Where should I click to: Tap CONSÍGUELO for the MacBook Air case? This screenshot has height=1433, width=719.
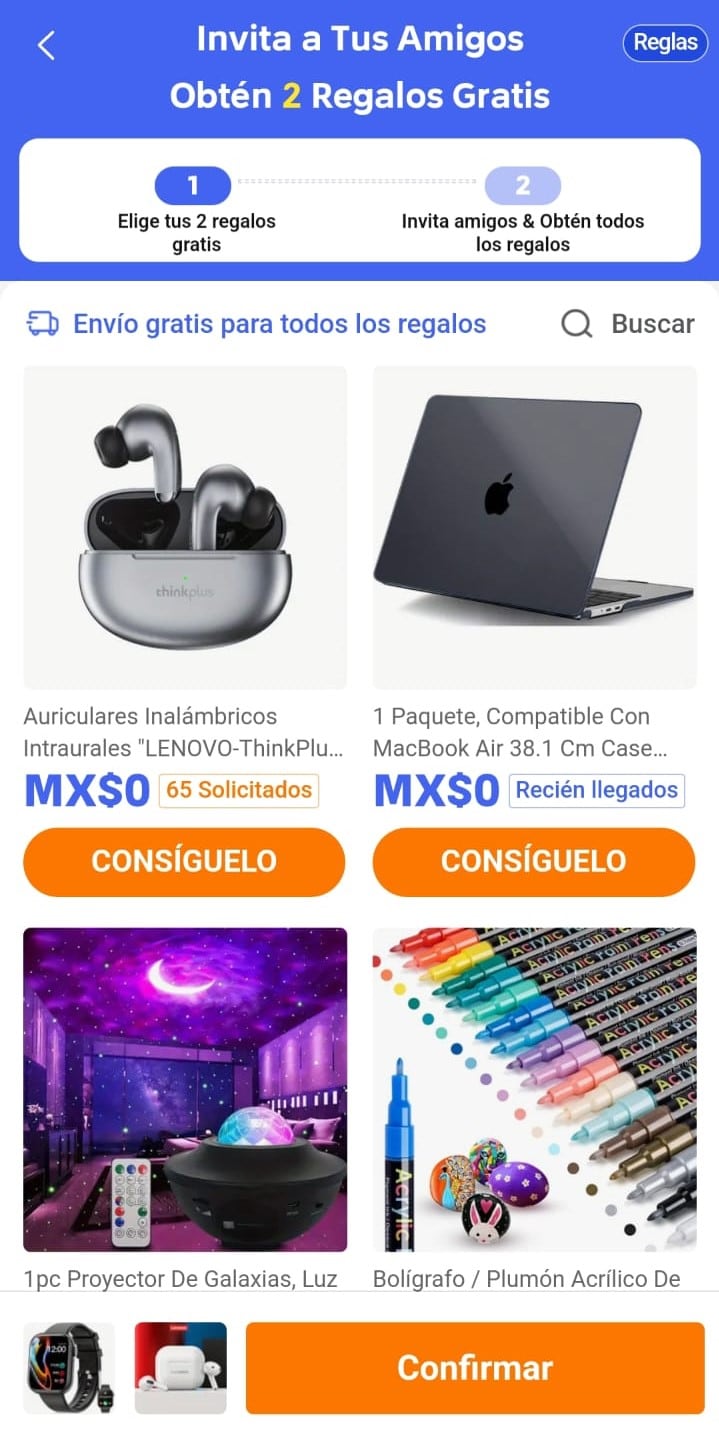pos(534,861)
